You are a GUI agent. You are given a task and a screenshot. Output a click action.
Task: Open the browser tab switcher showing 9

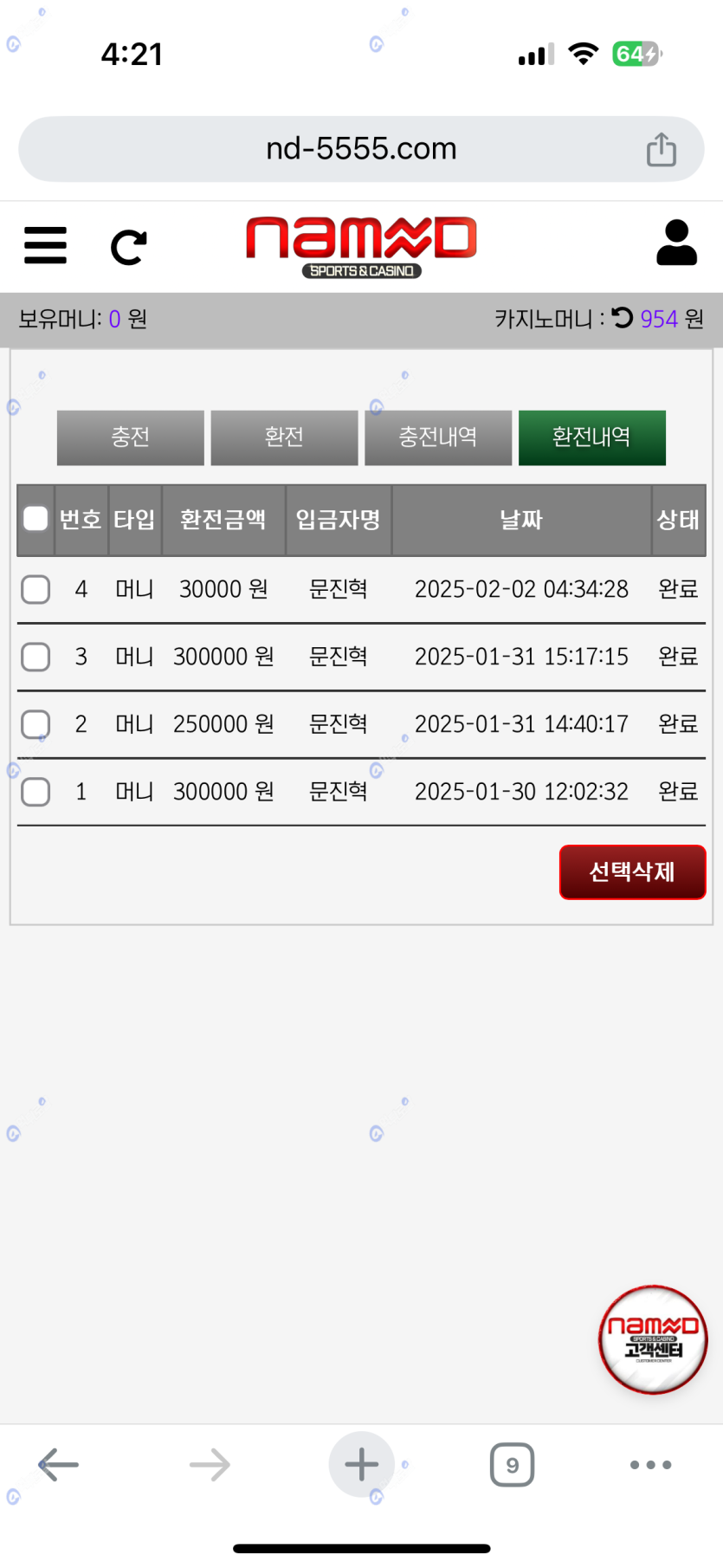point(513,1465)
